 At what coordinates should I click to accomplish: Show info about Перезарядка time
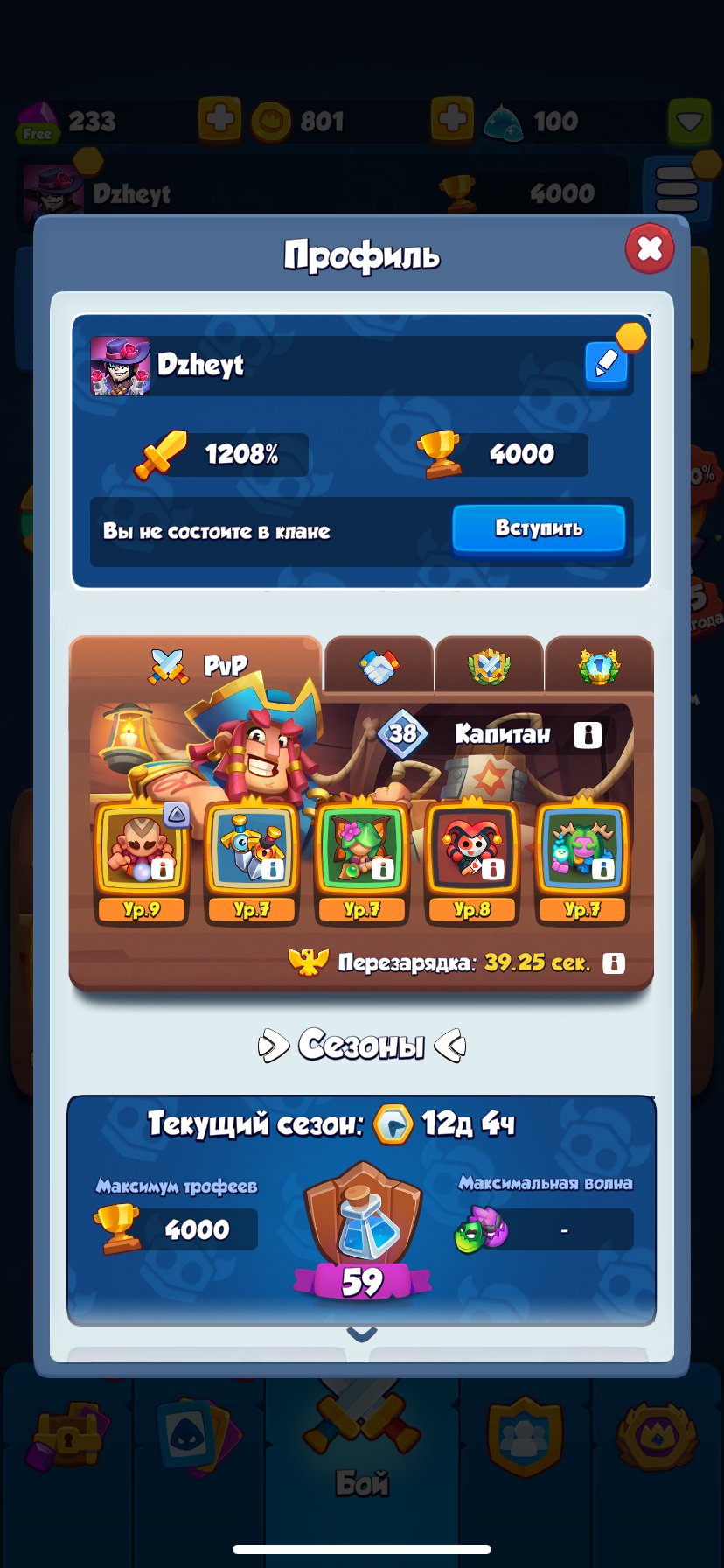point(614,963)
